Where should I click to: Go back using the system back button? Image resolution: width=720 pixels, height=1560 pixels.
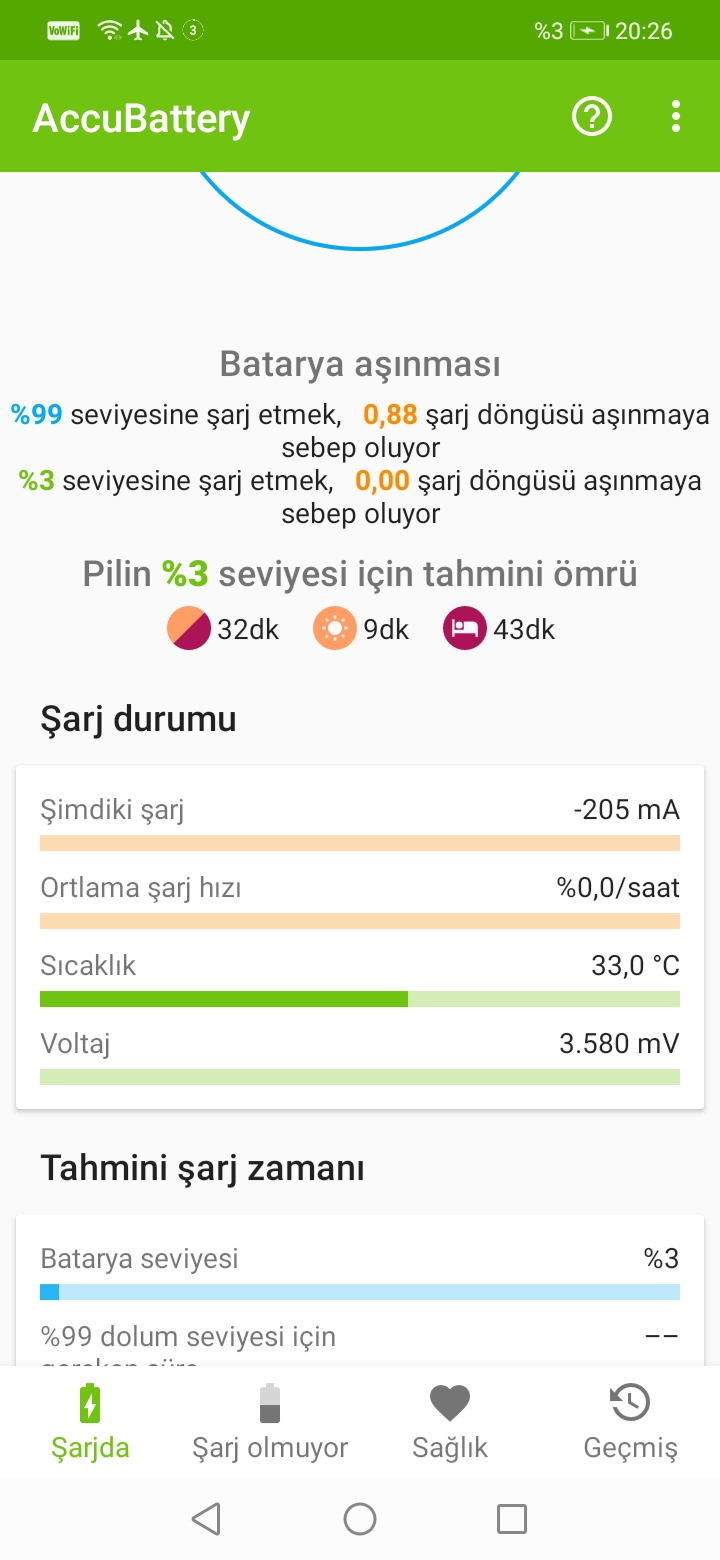tap(206, 1519)
